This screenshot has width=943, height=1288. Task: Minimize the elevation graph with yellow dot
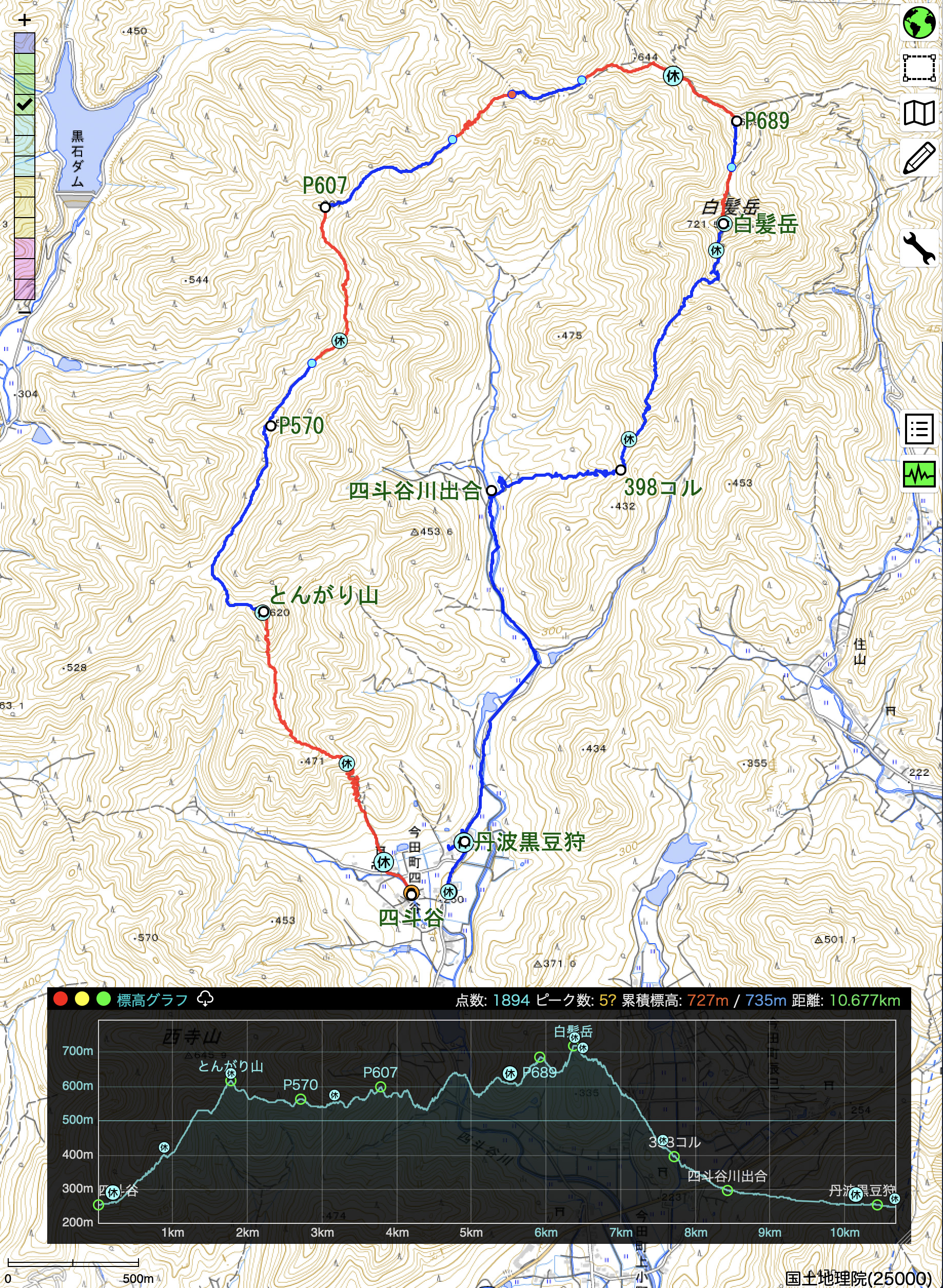(x=82, y=999)
